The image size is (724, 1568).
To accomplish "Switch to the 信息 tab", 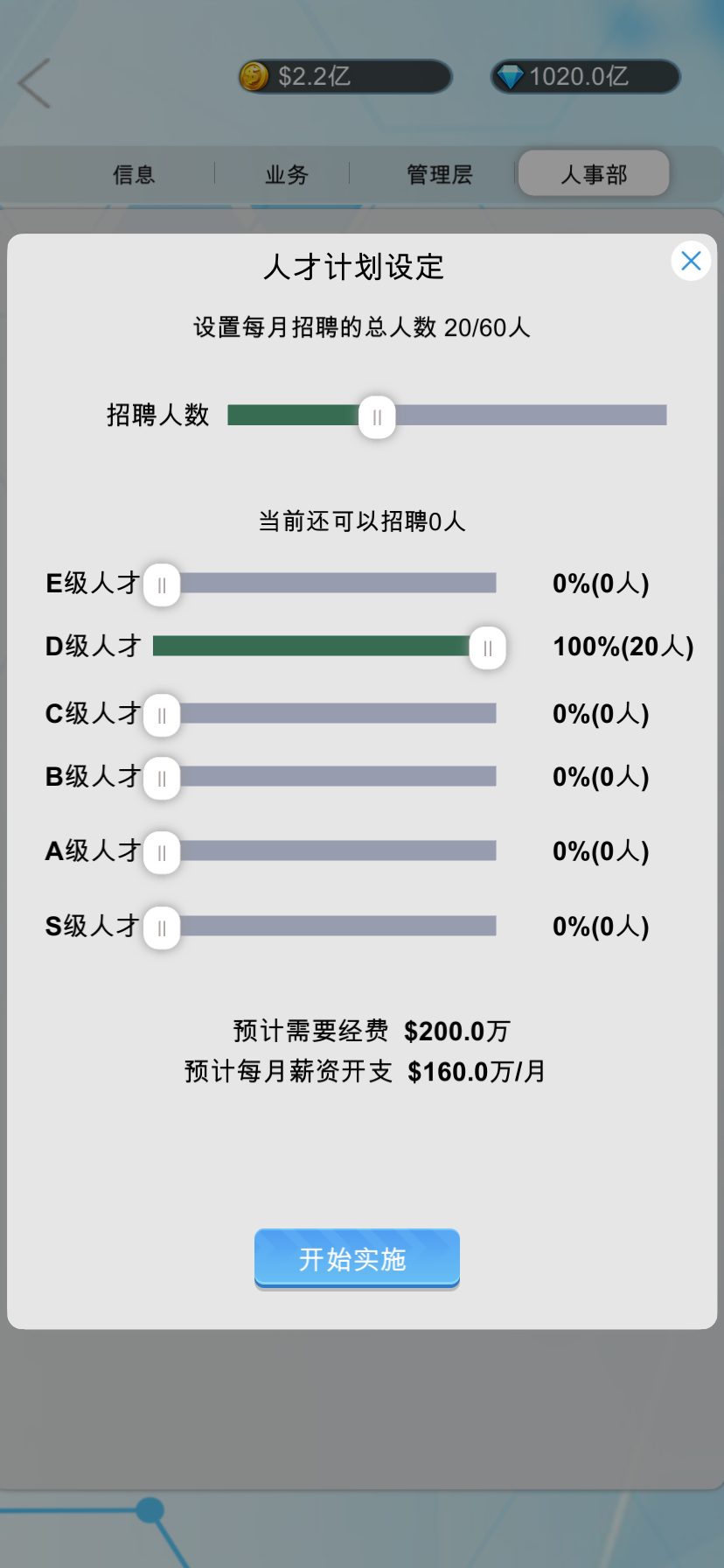I will [134, 174].
